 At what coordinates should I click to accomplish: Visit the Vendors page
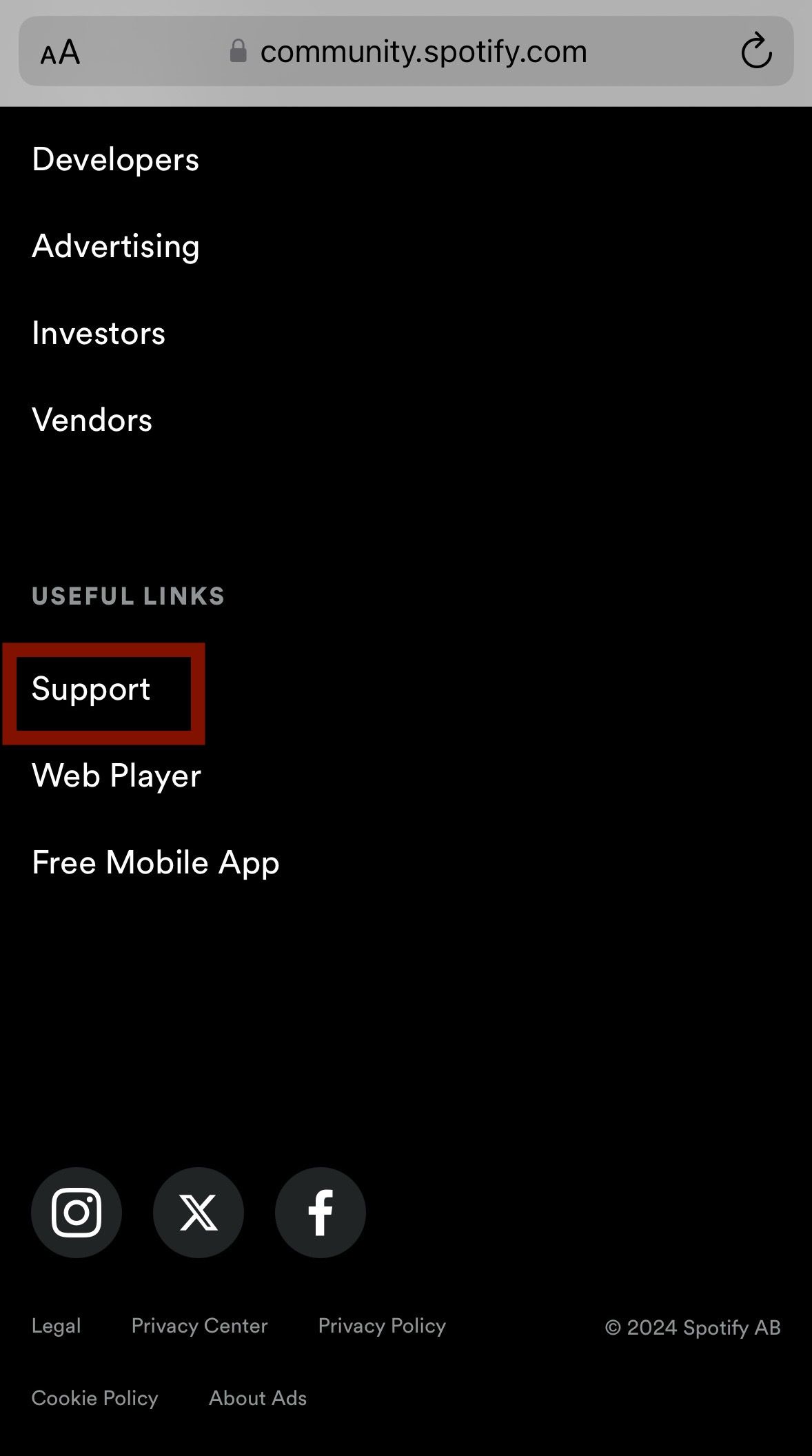point(92,420)
